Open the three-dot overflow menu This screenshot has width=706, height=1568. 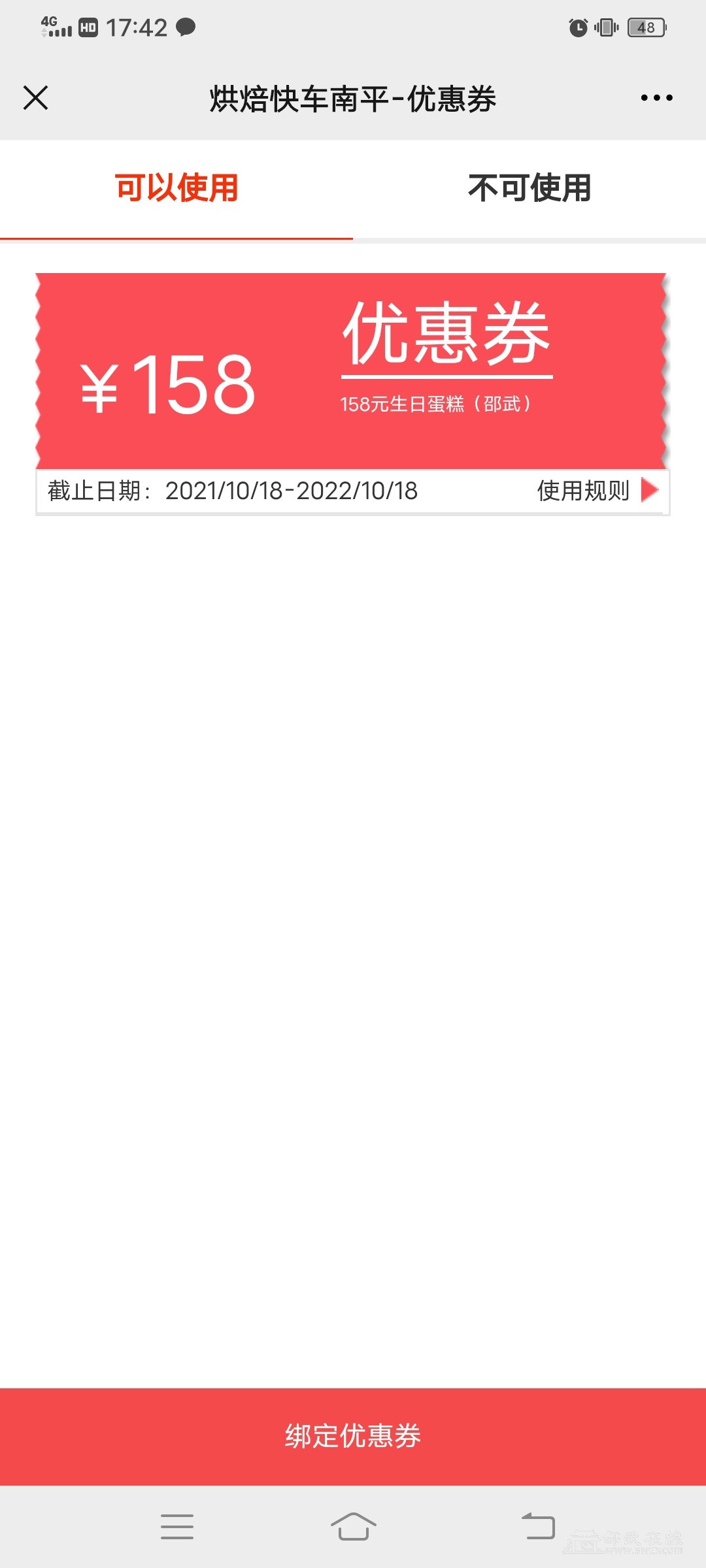click(656, 98)
